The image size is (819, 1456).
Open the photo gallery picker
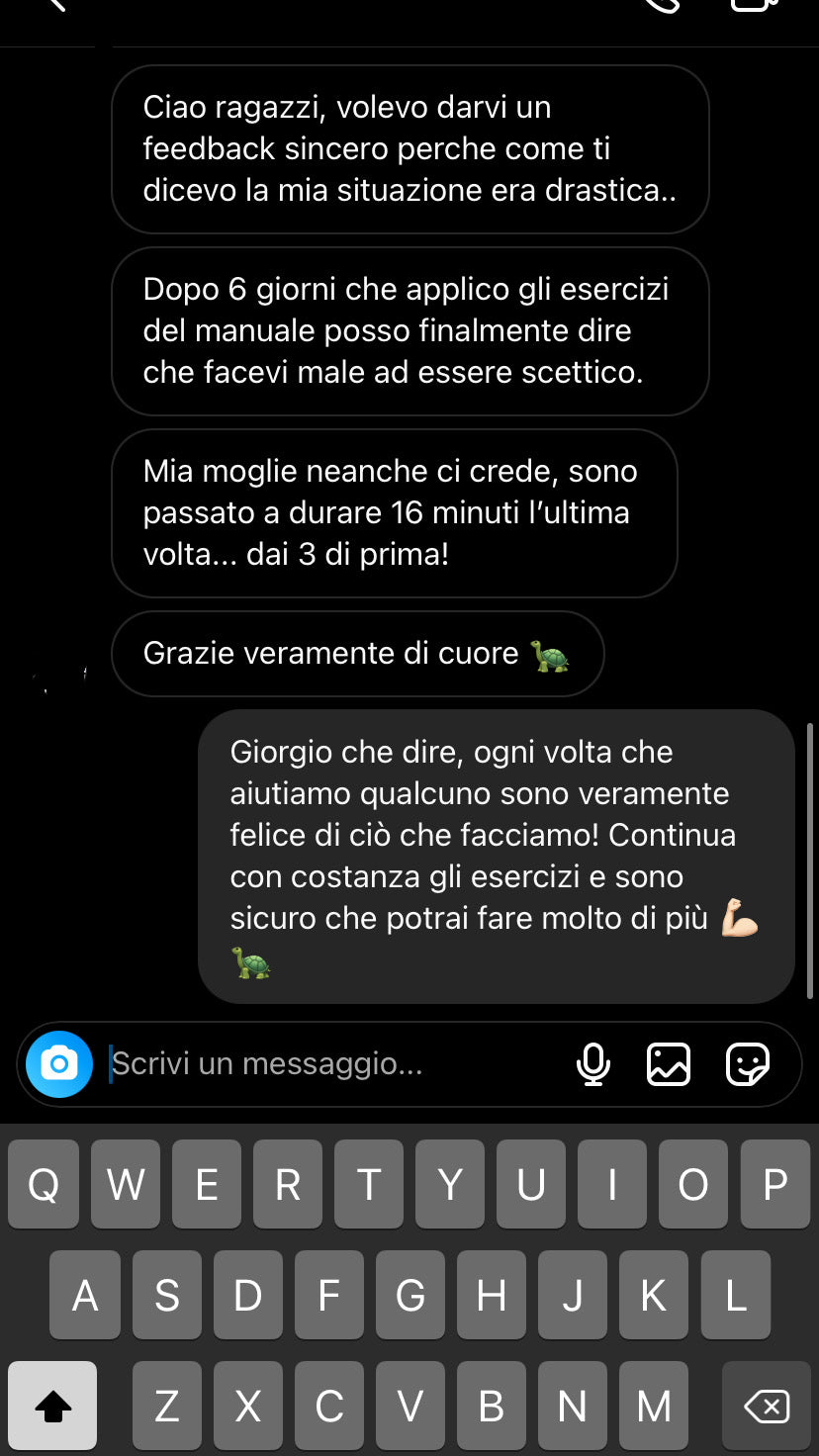669,1064
